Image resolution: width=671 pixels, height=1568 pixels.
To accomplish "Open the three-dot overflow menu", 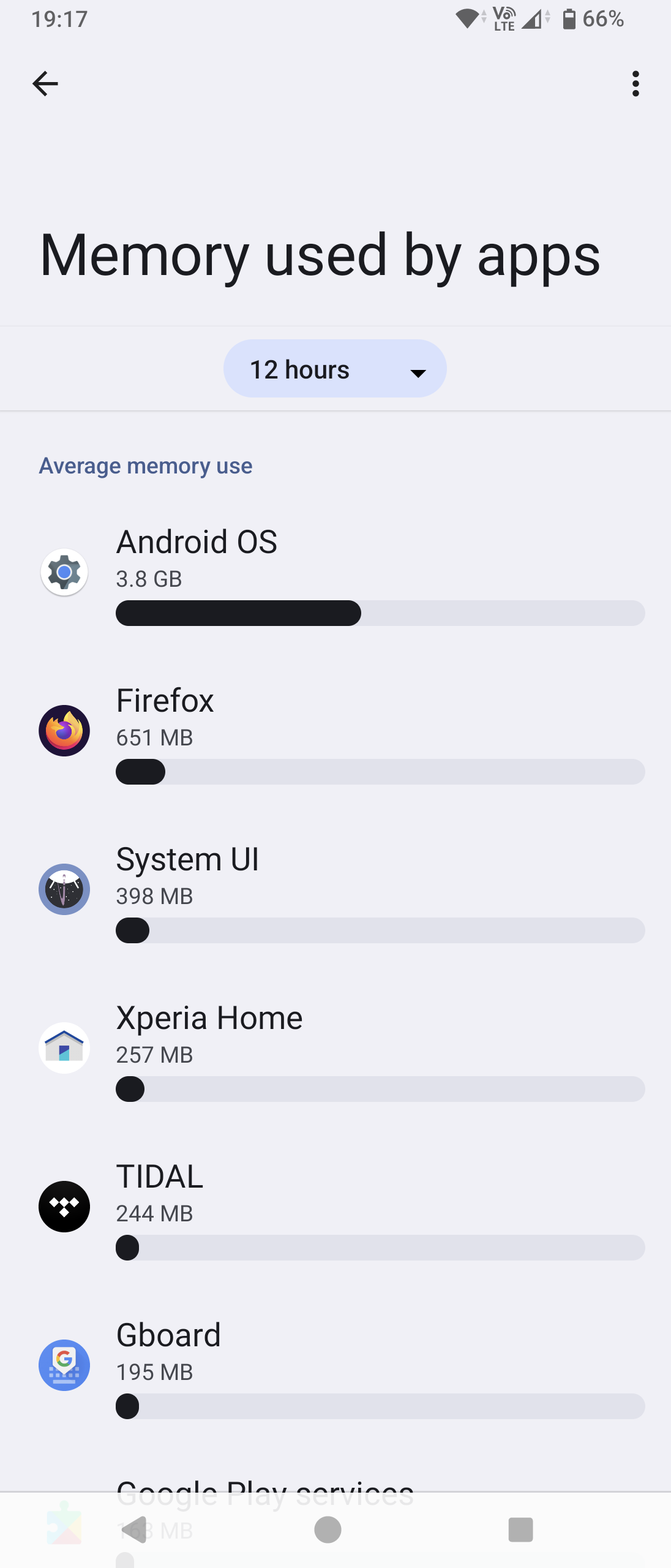I will (x=635, y=83).
